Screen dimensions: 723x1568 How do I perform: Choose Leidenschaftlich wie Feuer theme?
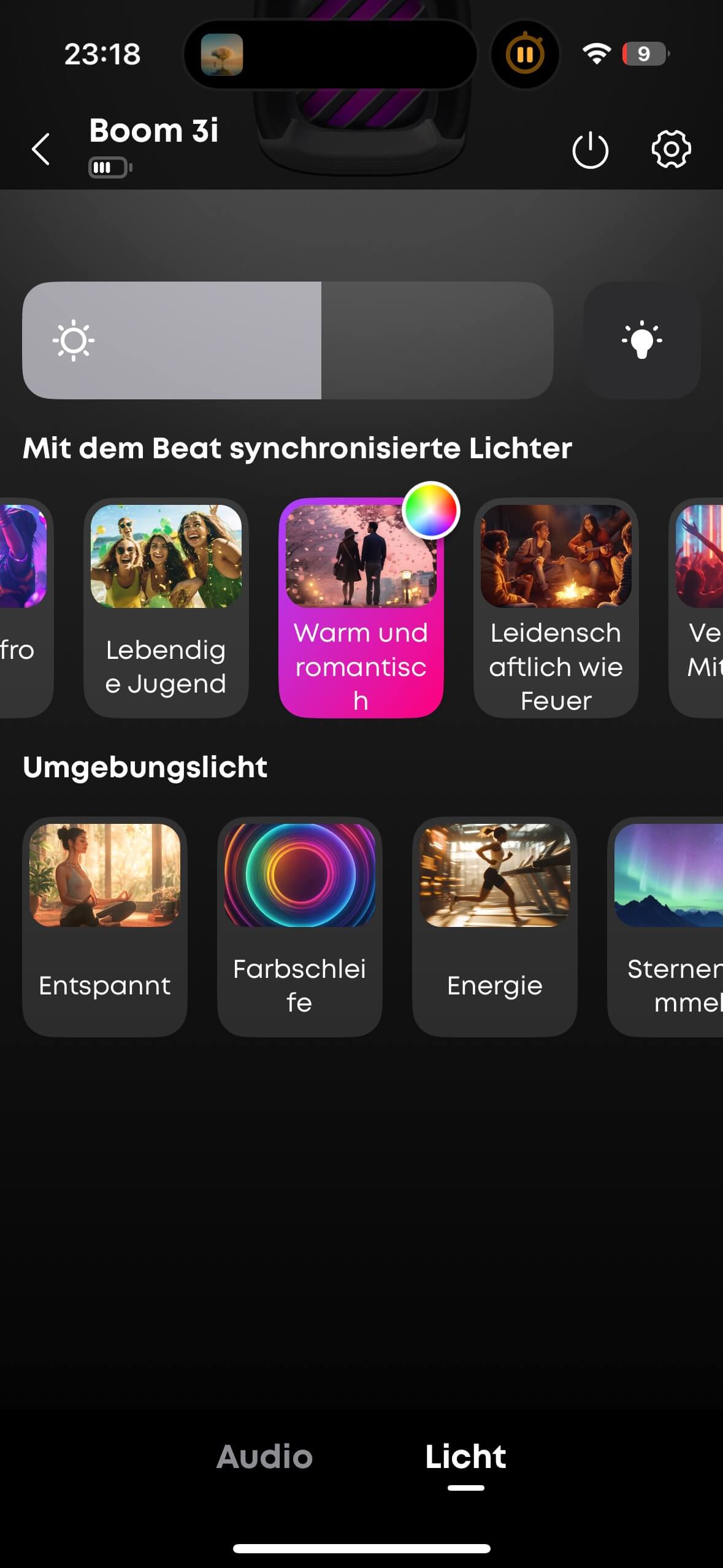point(556,607)
